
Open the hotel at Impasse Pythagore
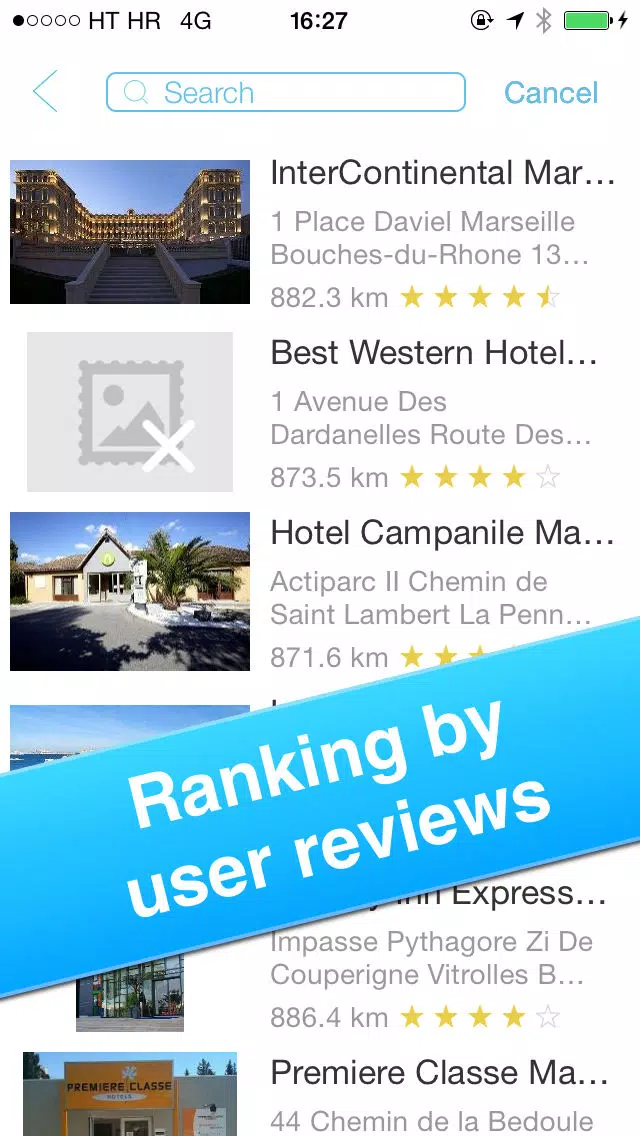pyautogui.click(x=431, y=958)
